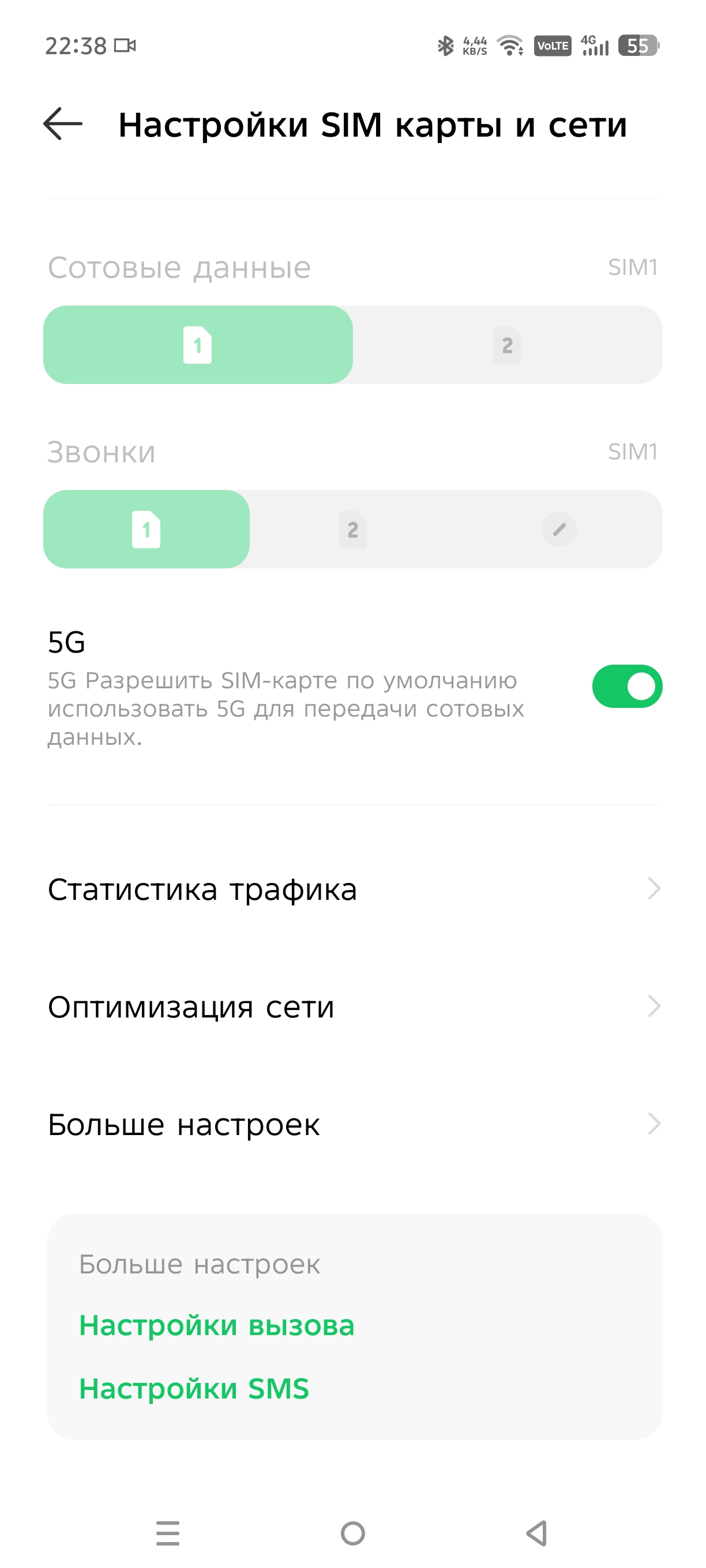Open the Настройки вызова link
Viewport: 706px width, 1568px height.
point(216,1325)
